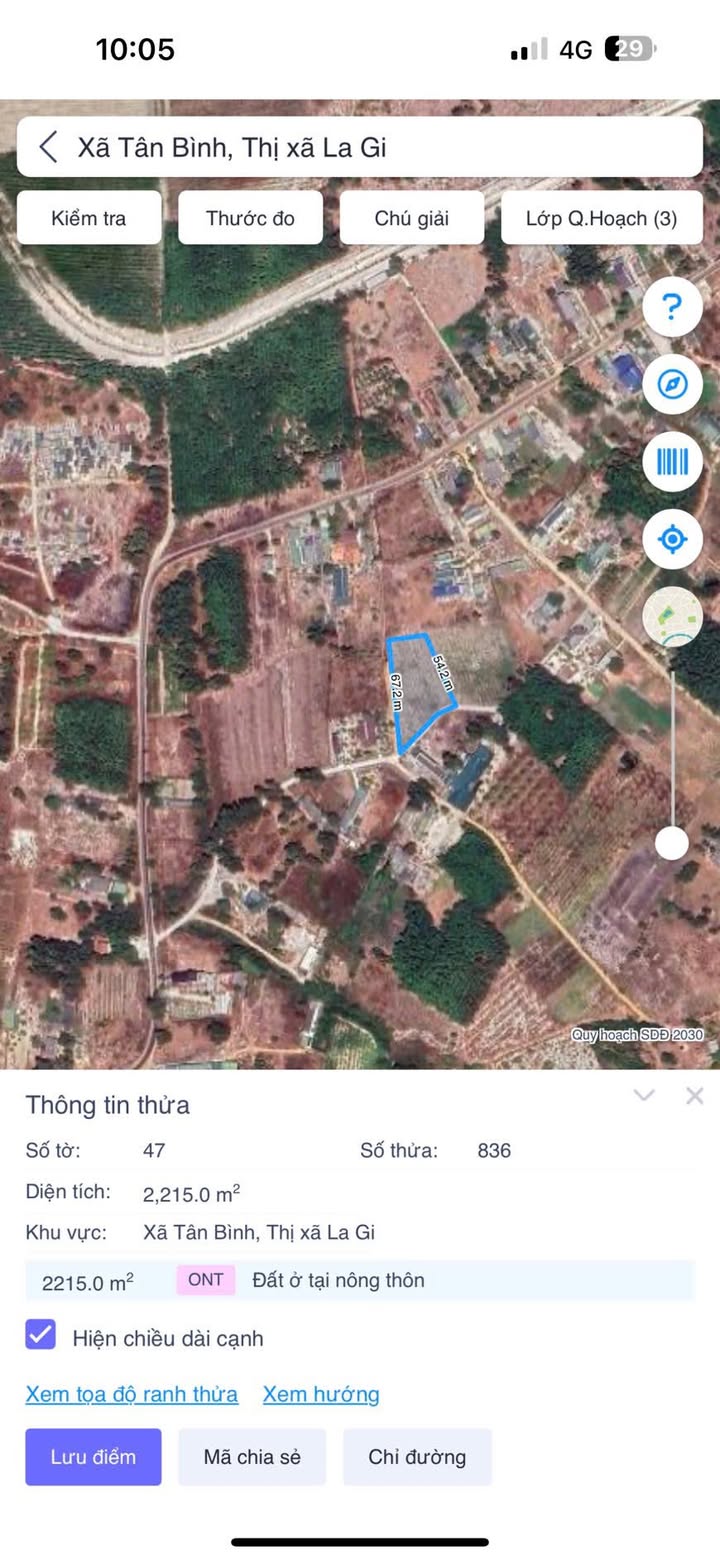Image resolution: width=720 pixels, height=1560 pixels.
Task: Go back using the arrow icon
Action: click(47, 148)
